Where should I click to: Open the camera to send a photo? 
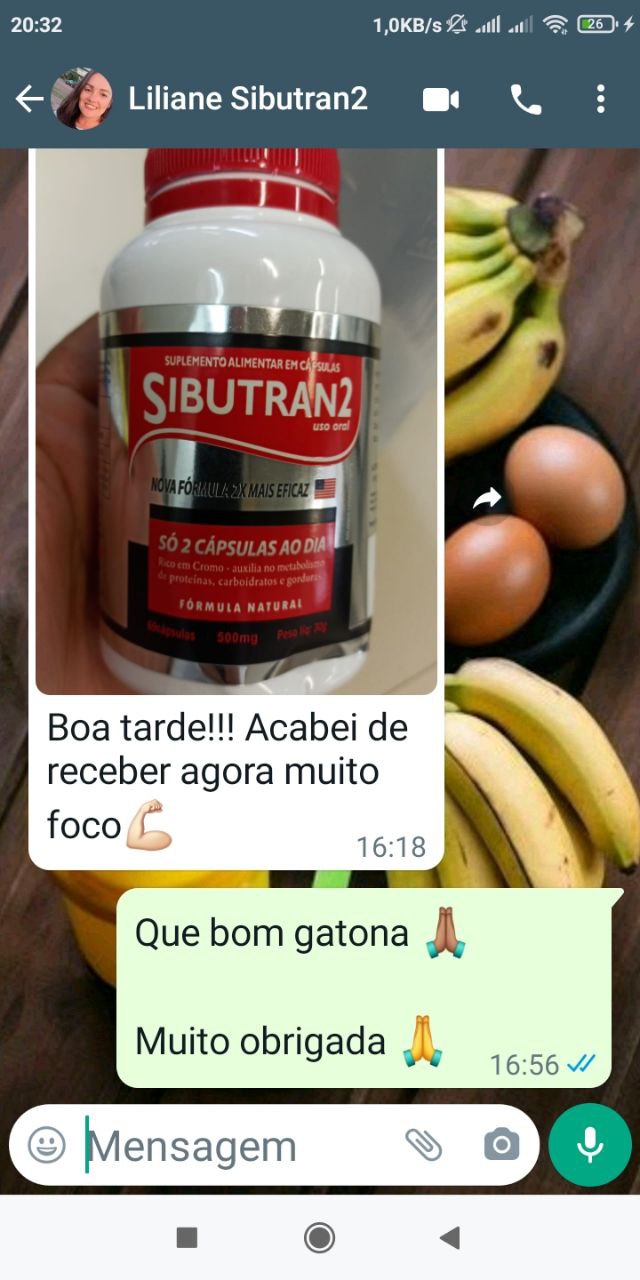tap(501, 1145)
